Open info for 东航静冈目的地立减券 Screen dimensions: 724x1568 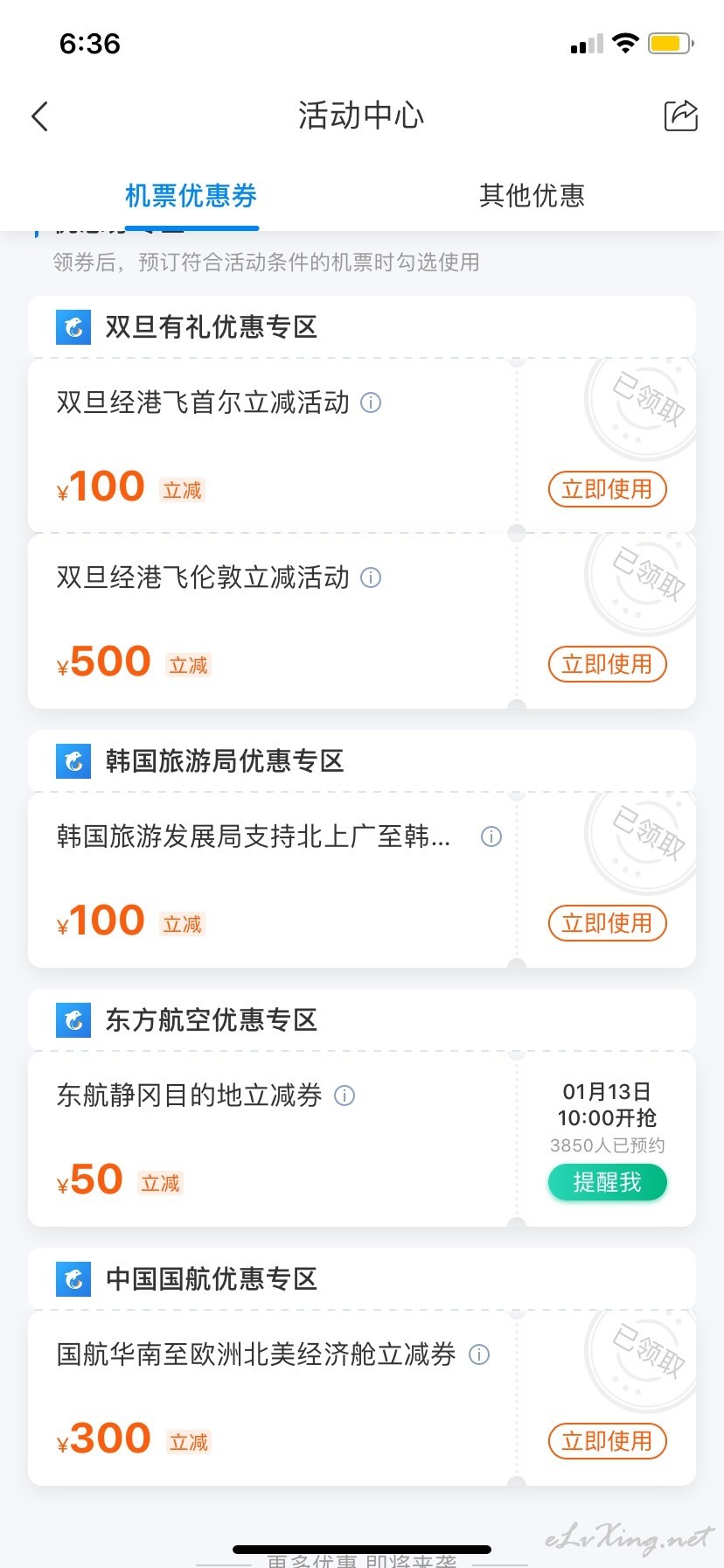(345, 1095)
